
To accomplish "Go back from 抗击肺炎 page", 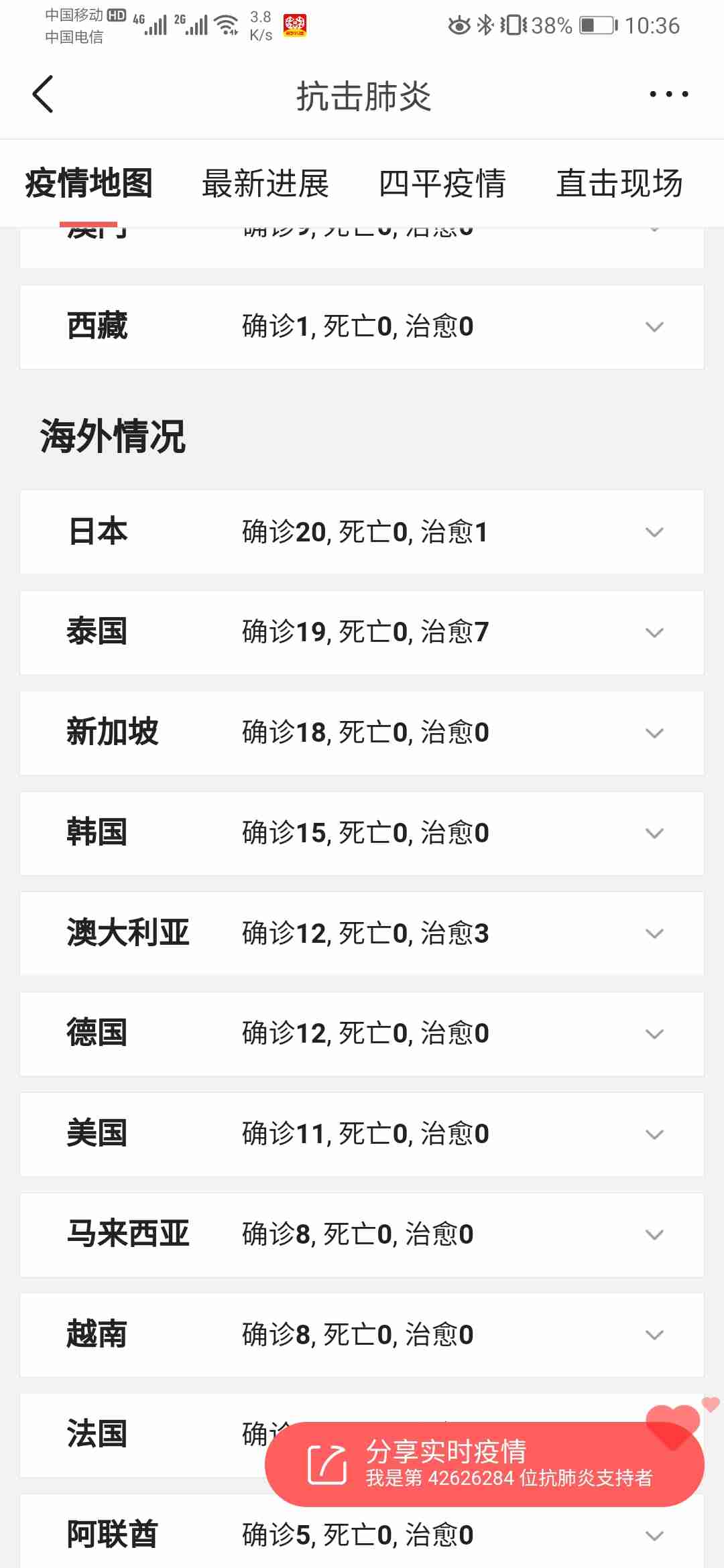I will coord(43,94).
